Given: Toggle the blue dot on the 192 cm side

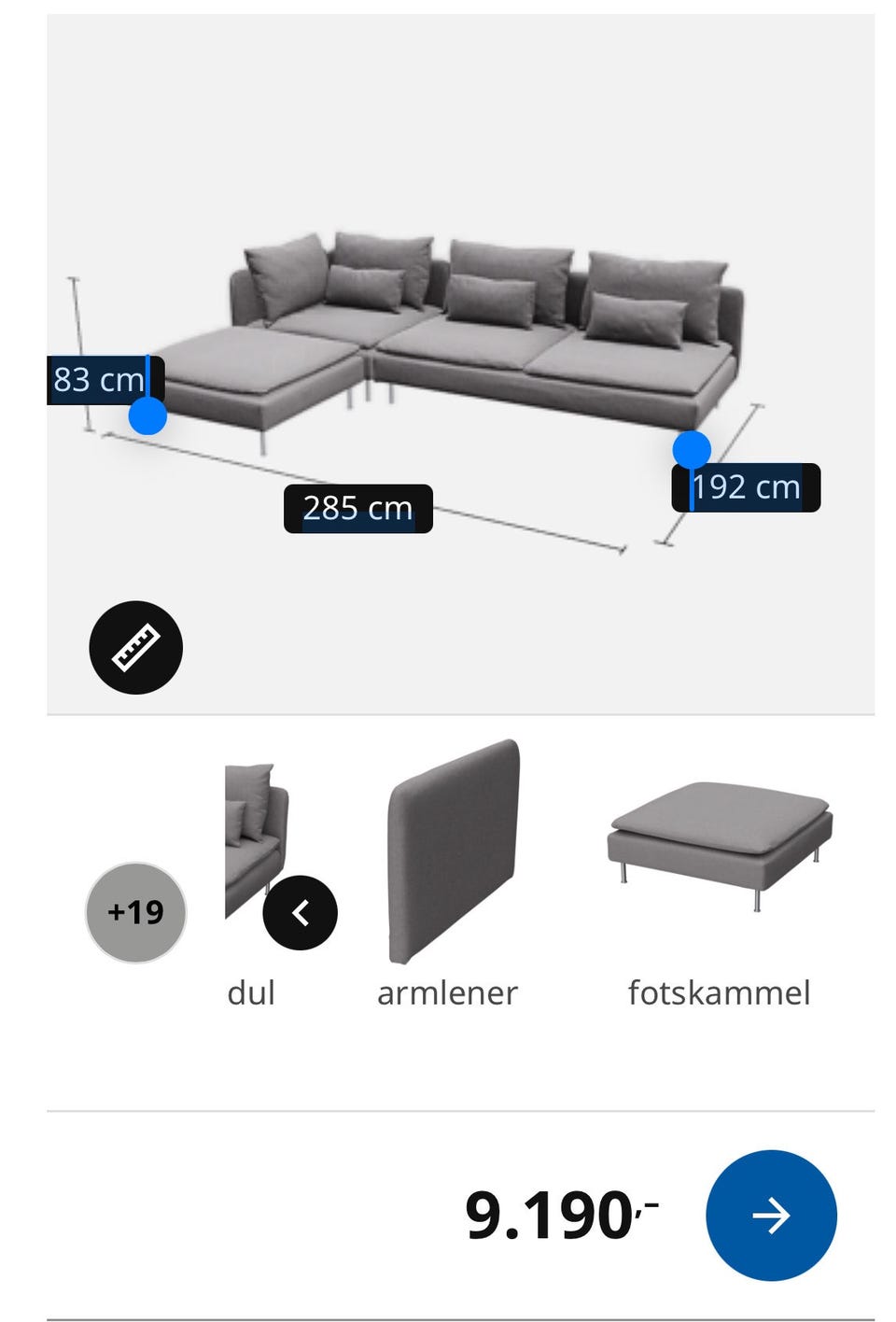Looking at the screenshot, I should click(692, 449).
